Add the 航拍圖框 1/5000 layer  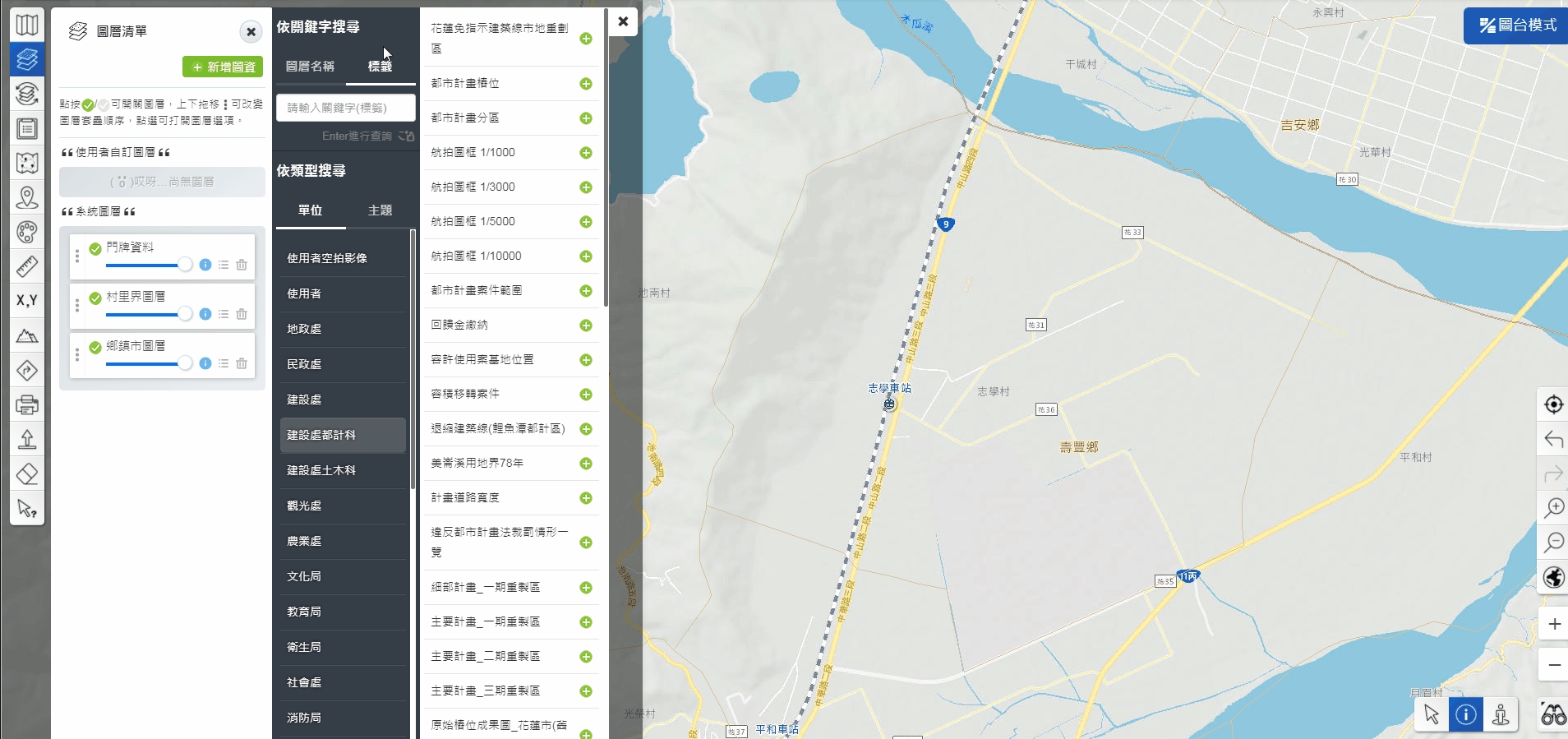[586, 222]
